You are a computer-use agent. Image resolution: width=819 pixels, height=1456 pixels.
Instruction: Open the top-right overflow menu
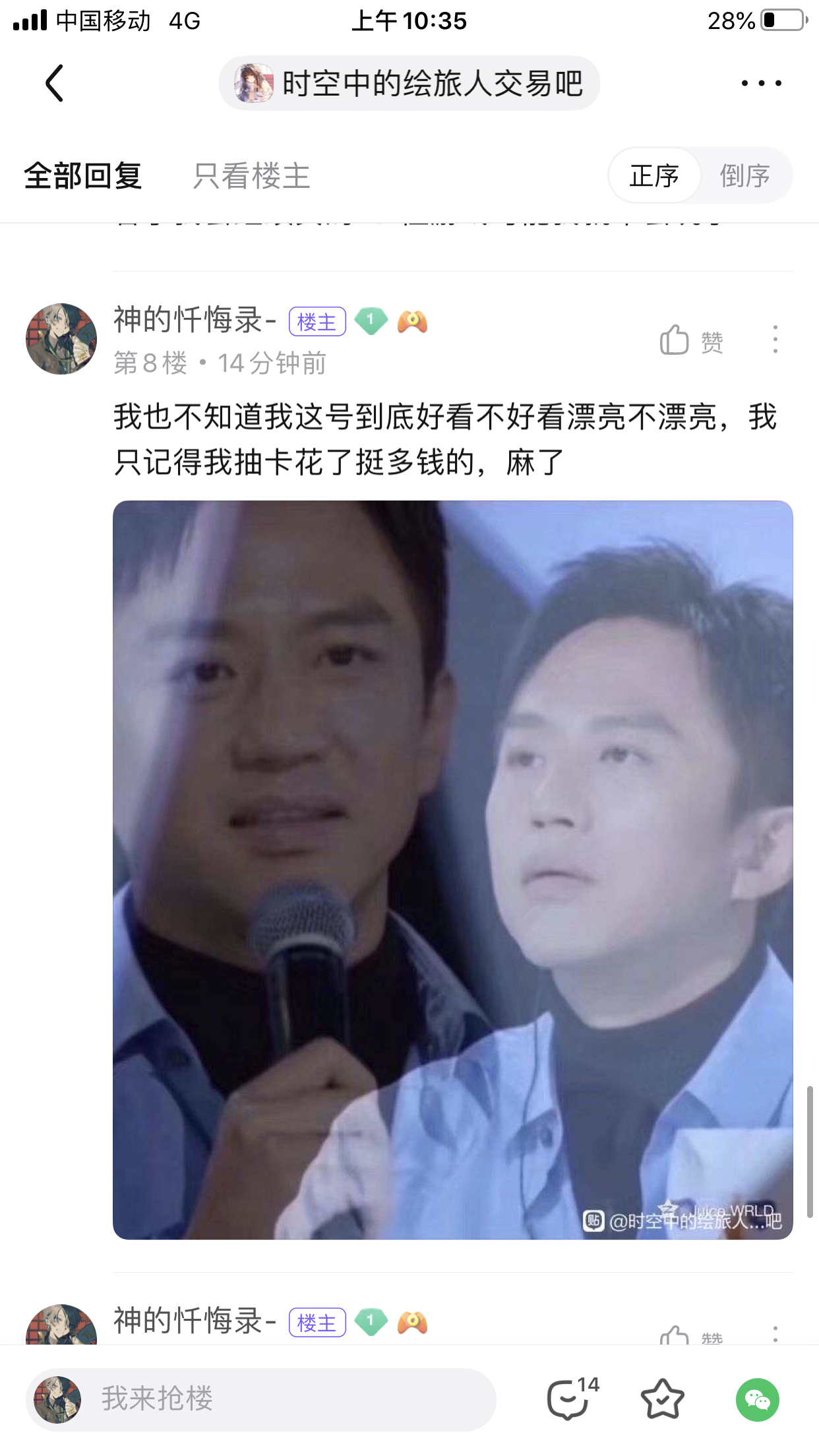(x=761, y=83)
